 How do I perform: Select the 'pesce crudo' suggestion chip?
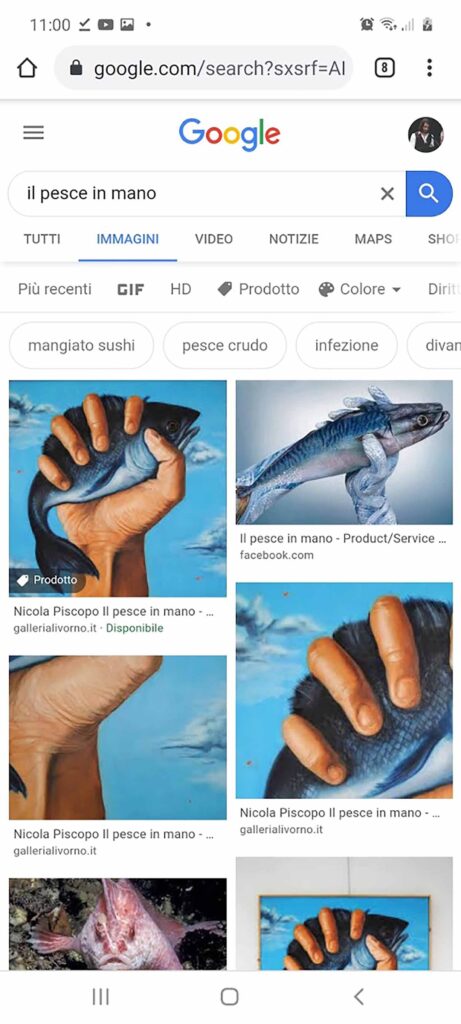(225, 345)
